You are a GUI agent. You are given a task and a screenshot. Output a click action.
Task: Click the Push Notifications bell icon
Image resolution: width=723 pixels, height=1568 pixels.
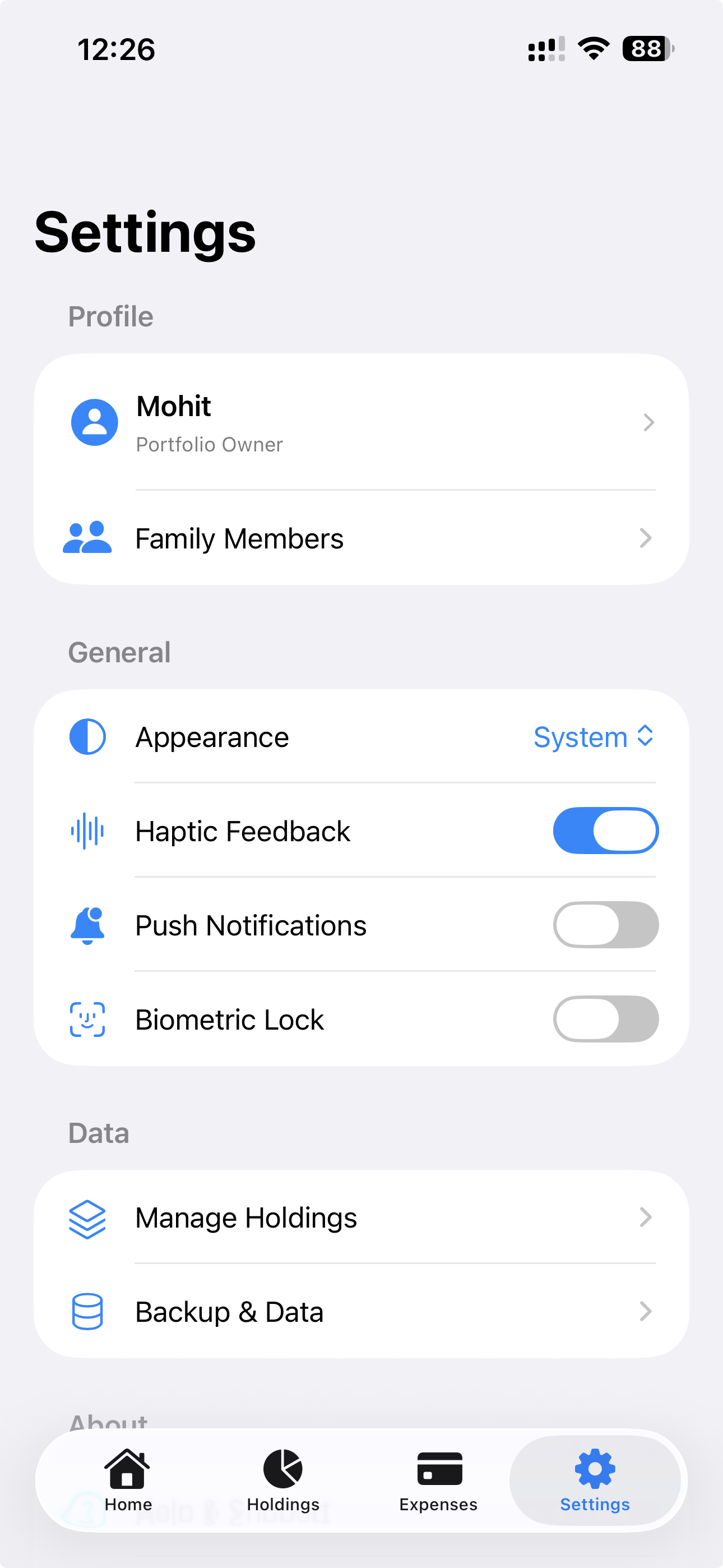click(x=87, y=924)
